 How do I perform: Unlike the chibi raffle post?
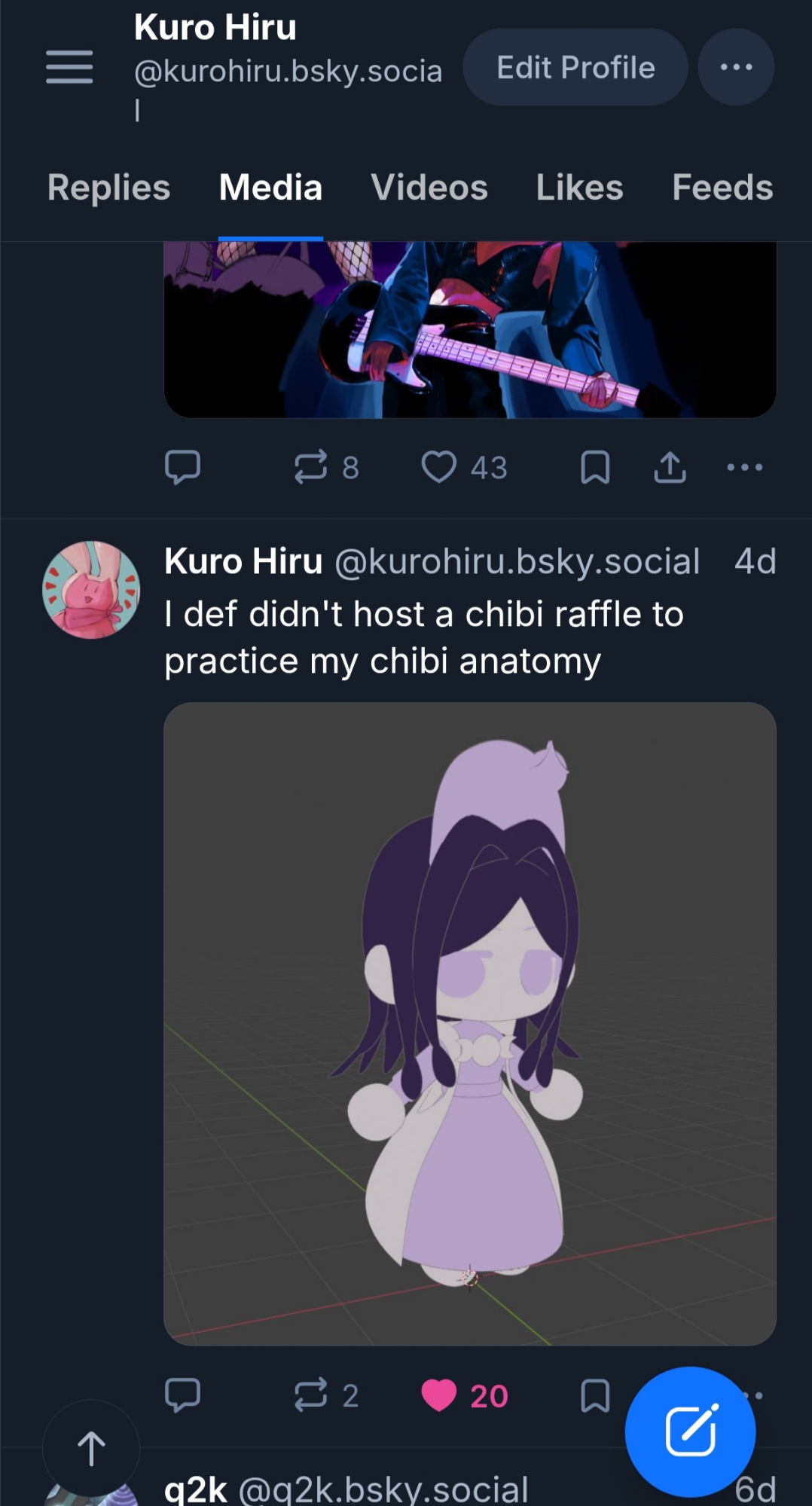(439, 1395)
